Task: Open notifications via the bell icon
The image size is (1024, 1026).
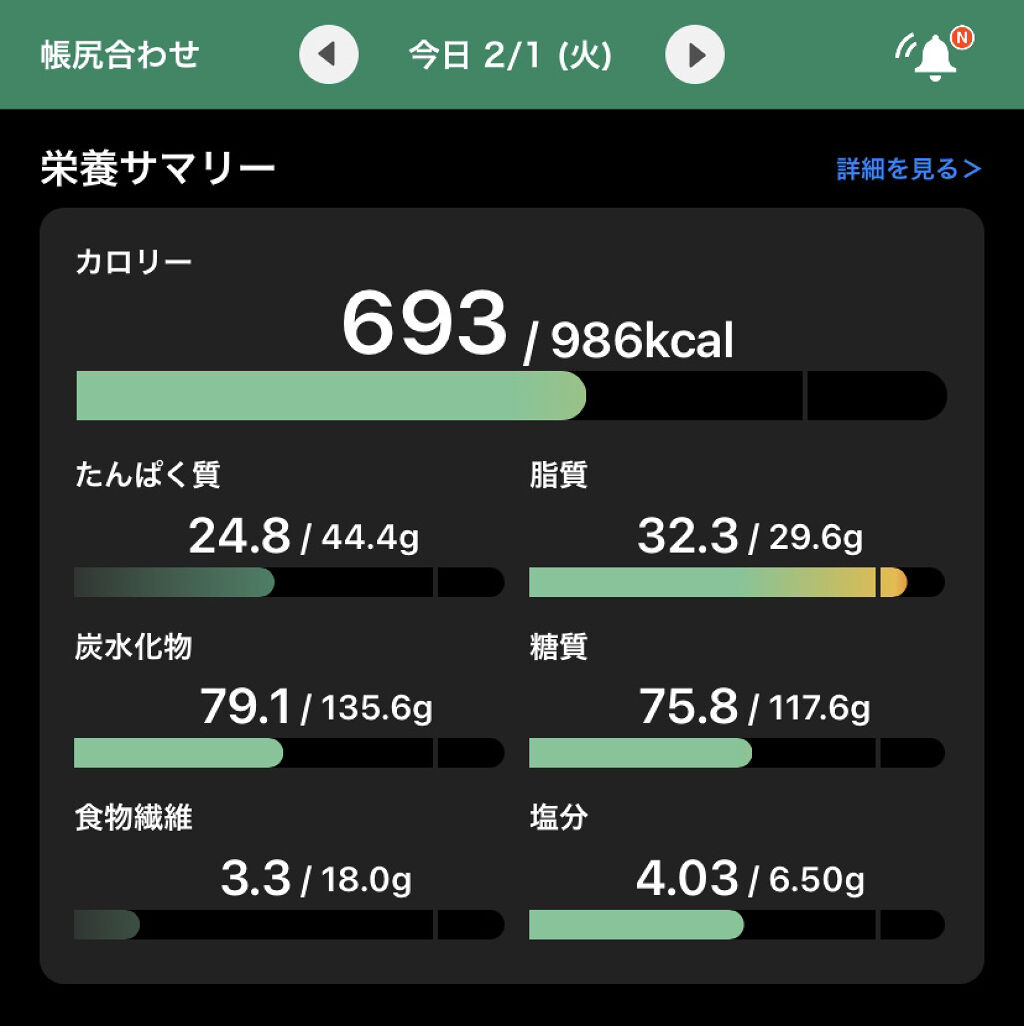Action: click(934, 57)
